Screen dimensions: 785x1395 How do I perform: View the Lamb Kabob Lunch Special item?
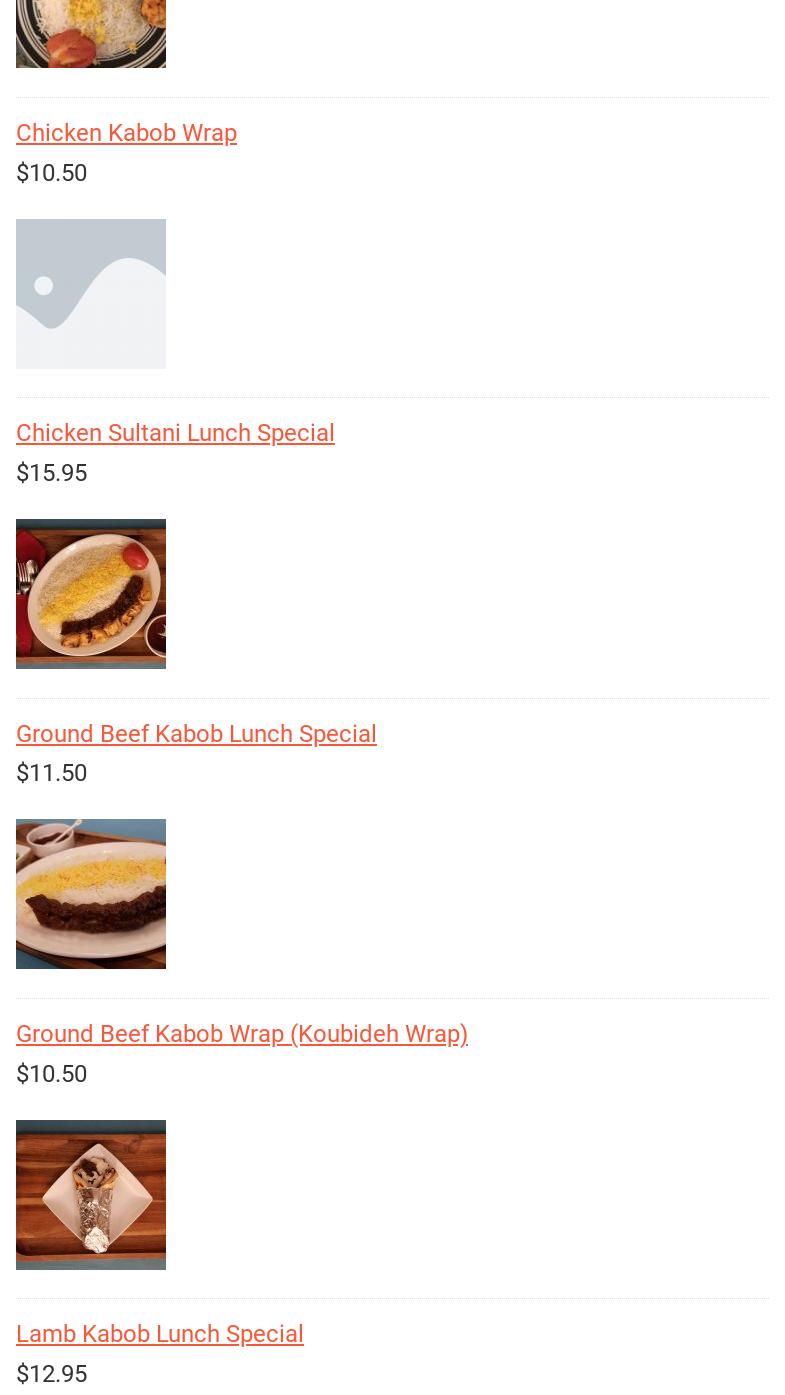pyautogui.click(x=160, y=1334)
